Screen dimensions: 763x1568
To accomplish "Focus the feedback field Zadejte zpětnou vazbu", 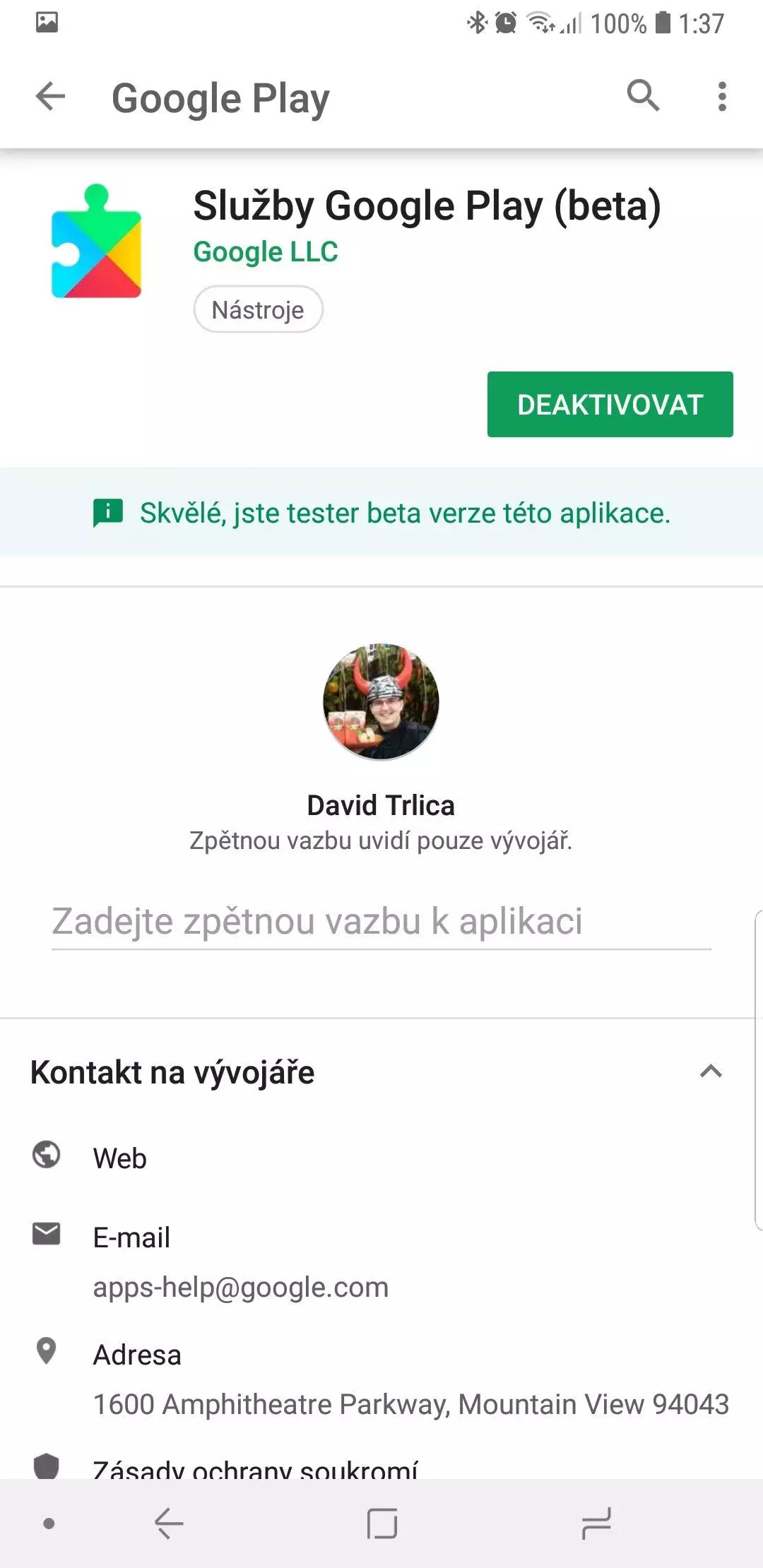I will coord(381,922).
